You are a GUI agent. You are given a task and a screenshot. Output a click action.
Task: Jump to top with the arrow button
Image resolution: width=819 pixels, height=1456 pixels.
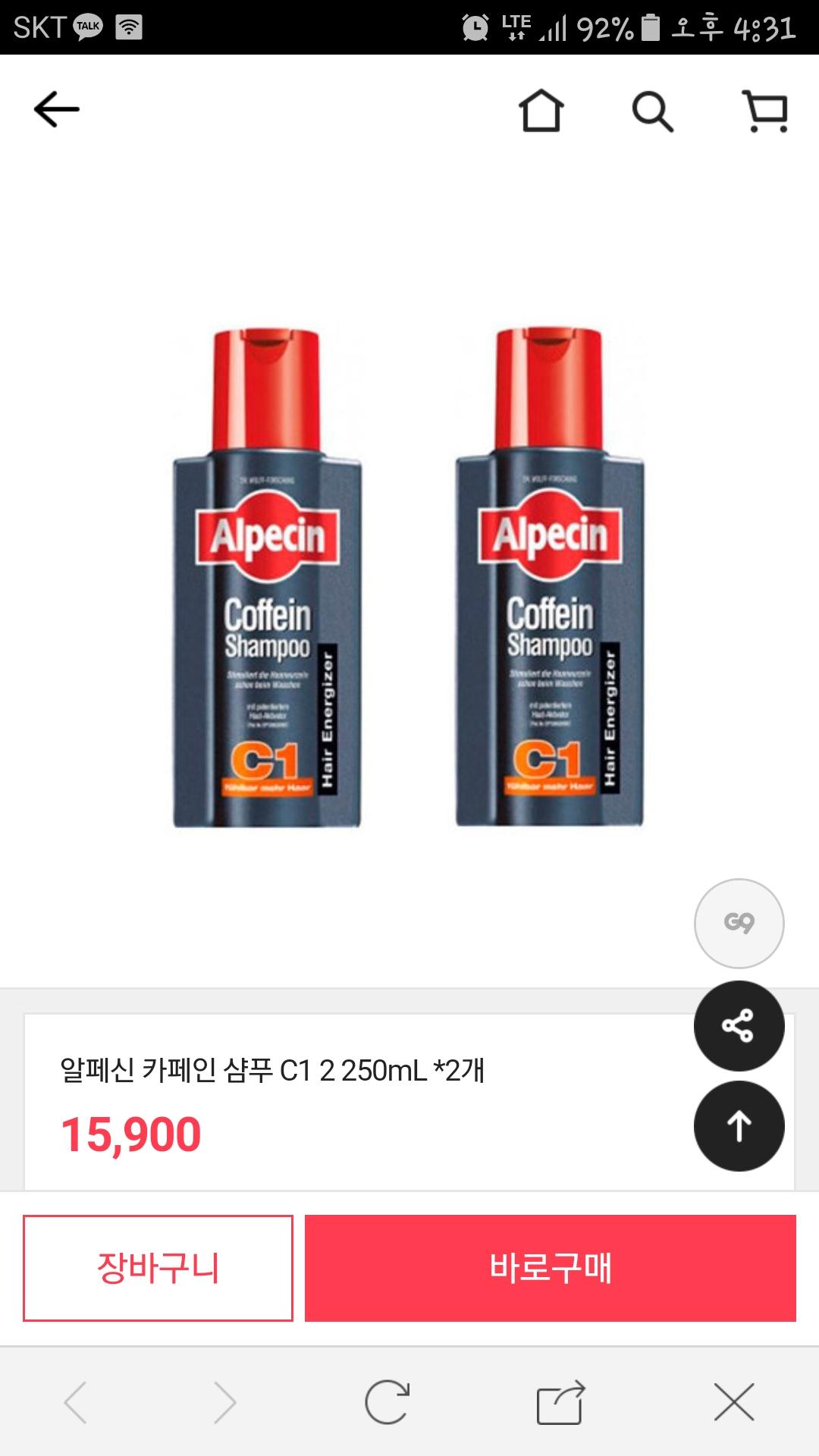point(739,1126)
